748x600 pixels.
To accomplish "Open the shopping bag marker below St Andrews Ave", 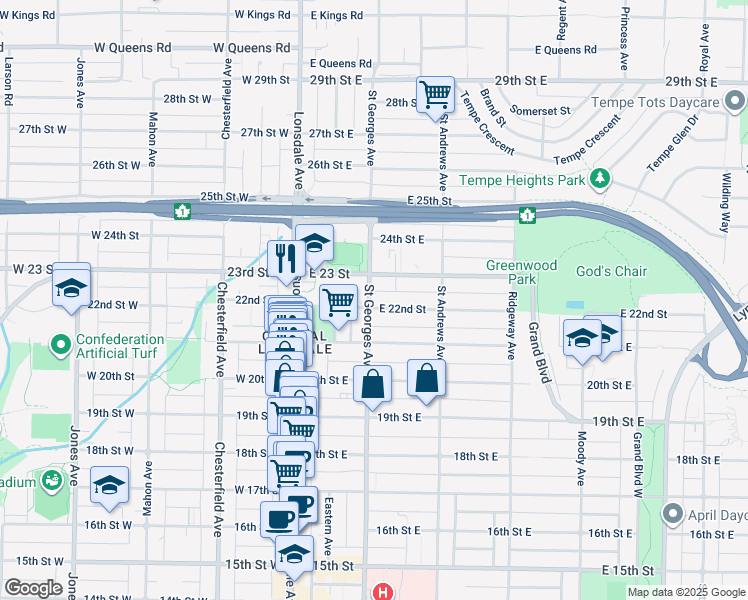I will pos(427,380).
